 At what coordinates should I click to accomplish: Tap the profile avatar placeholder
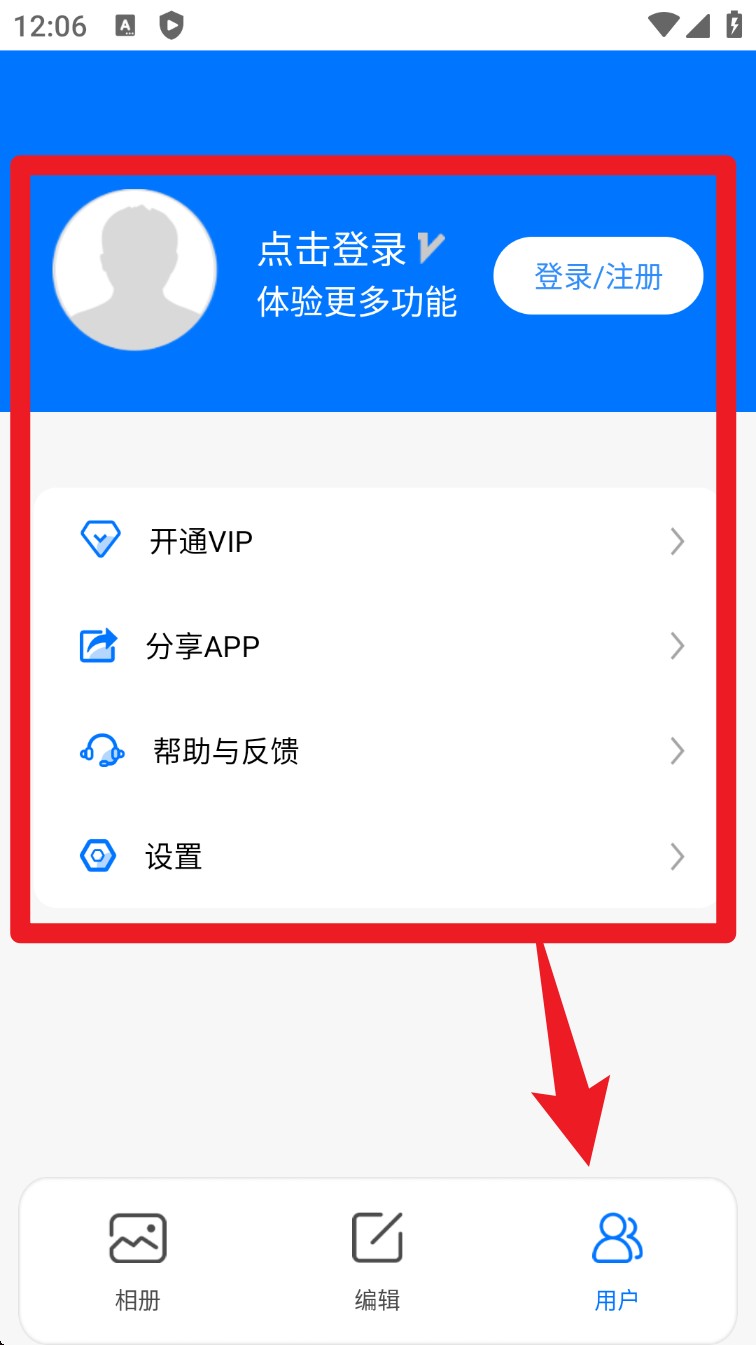point(135,270)
